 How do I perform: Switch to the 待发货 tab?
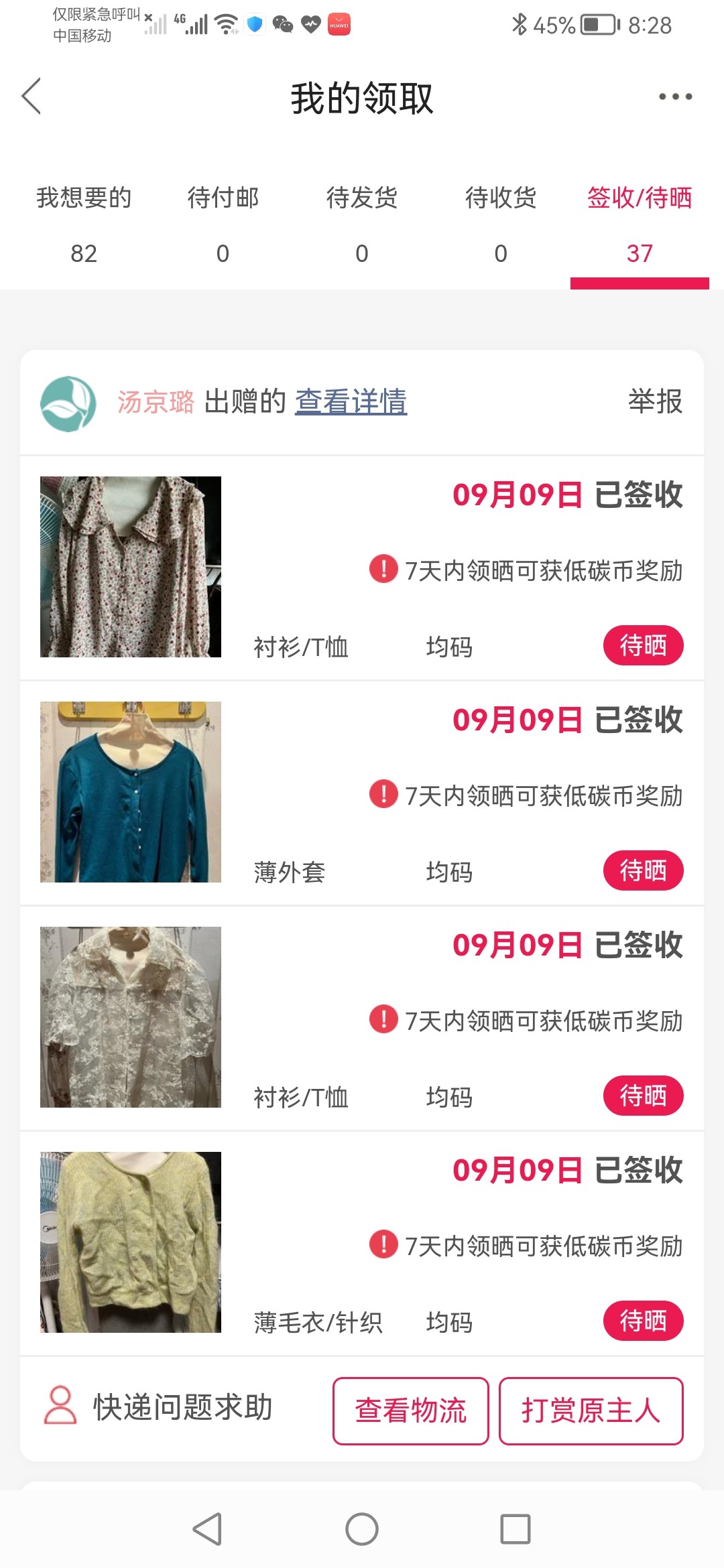point(362,224)
